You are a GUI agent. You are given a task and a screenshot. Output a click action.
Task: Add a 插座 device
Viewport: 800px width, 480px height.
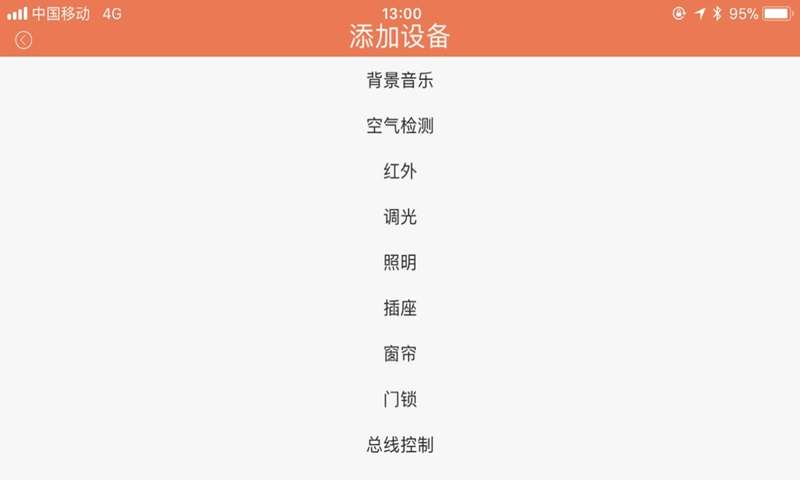pos(400,308)
